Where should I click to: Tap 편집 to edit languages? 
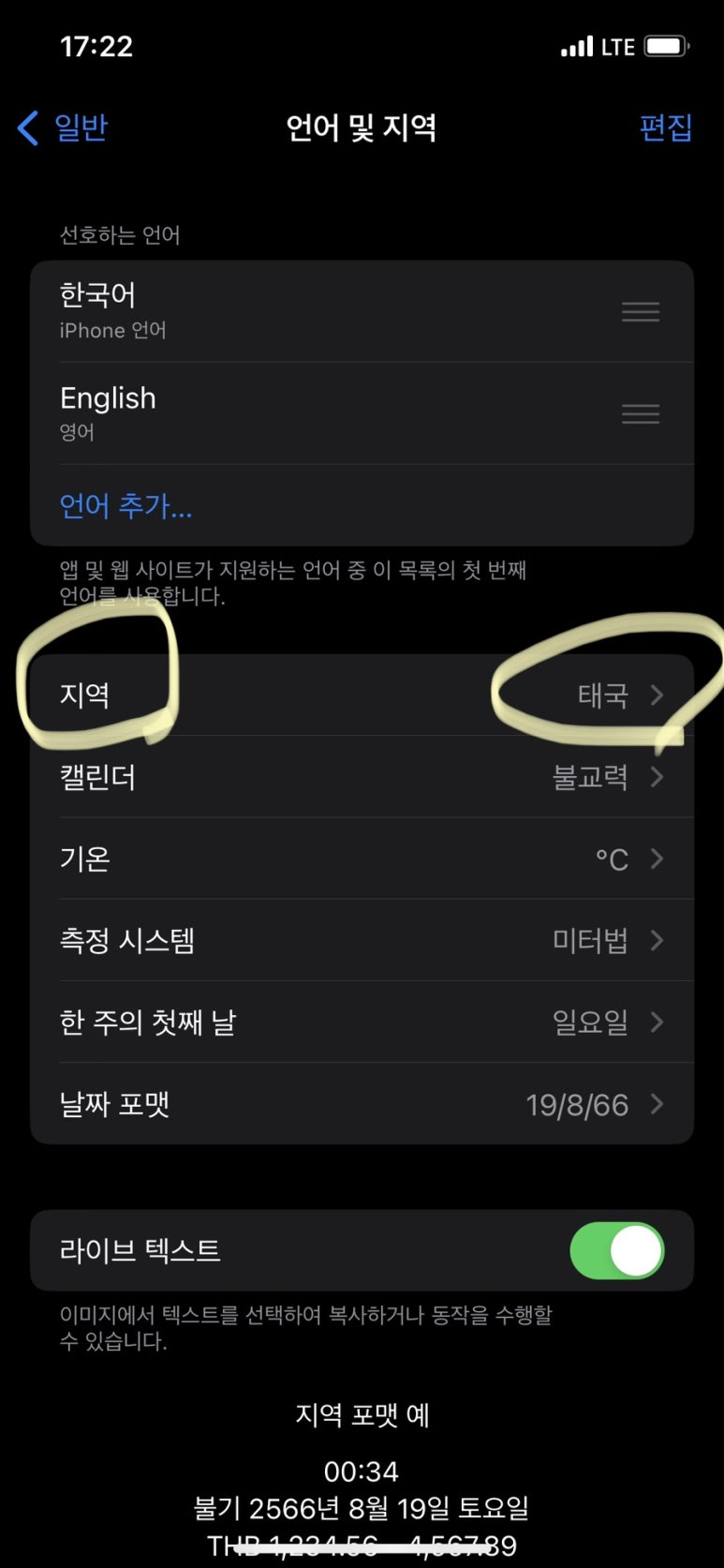665,127
